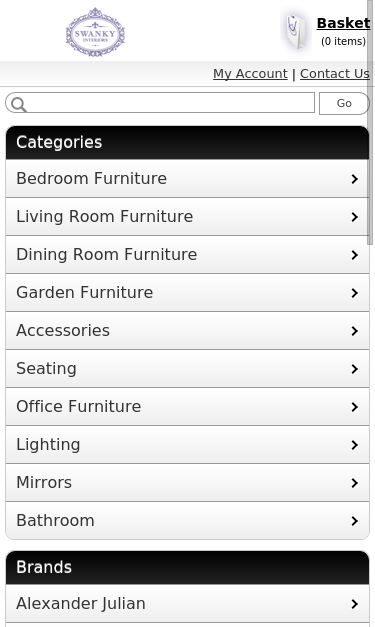This screenshot has width=375, height=627.
Task: Tap the Go search button
Action: pos(344,103)
